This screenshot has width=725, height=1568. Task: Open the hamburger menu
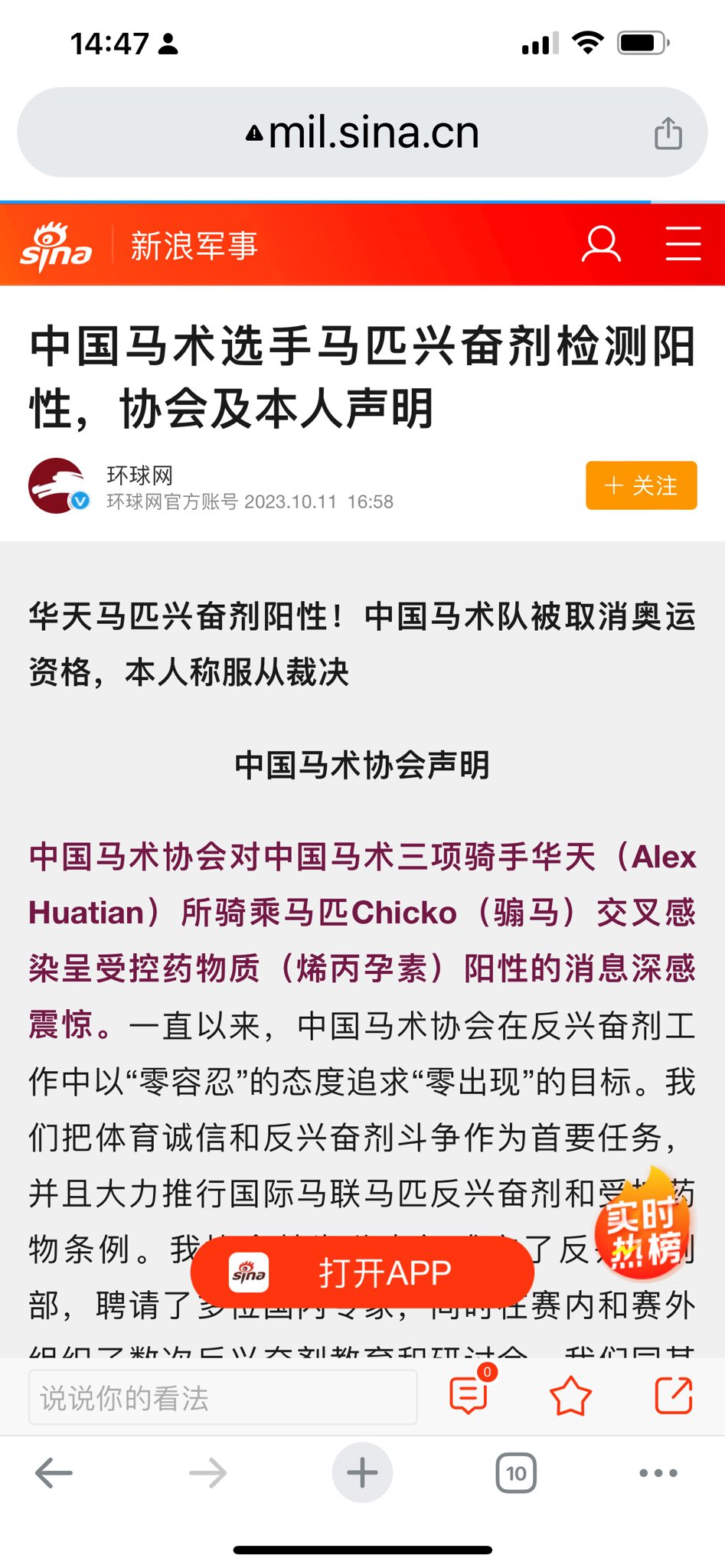coord(683,244)
